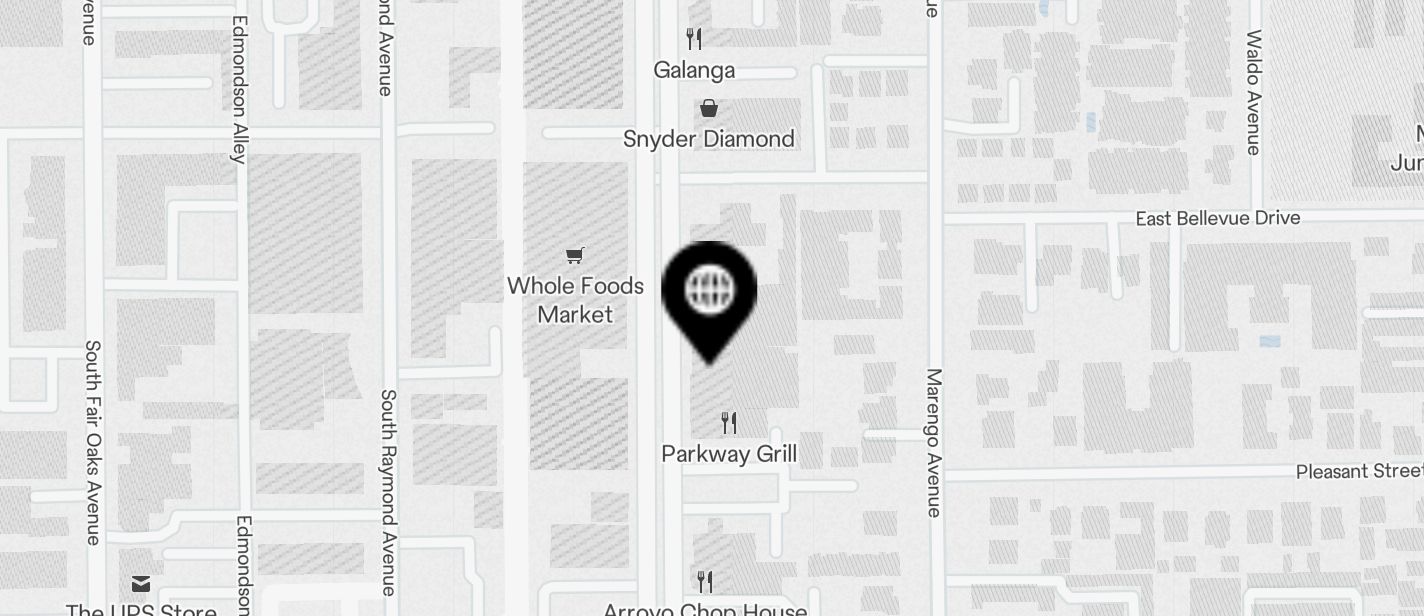This screenshot has width=1424, height=616.
Task: Tap the globe location pin marker
Action: (x=709, y=290)
